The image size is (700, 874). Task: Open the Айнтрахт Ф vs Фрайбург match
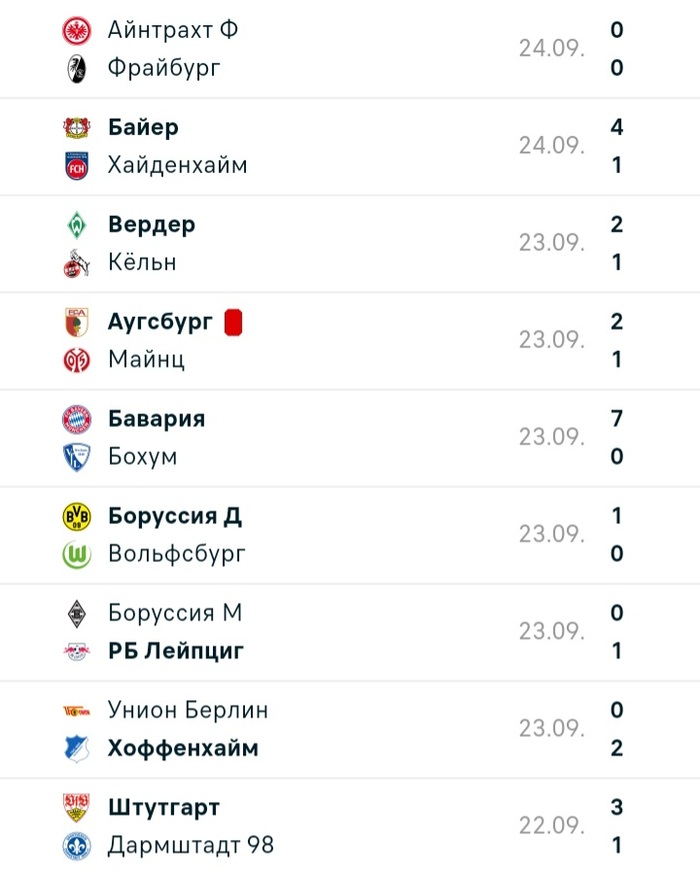click(x=350, y=48)
